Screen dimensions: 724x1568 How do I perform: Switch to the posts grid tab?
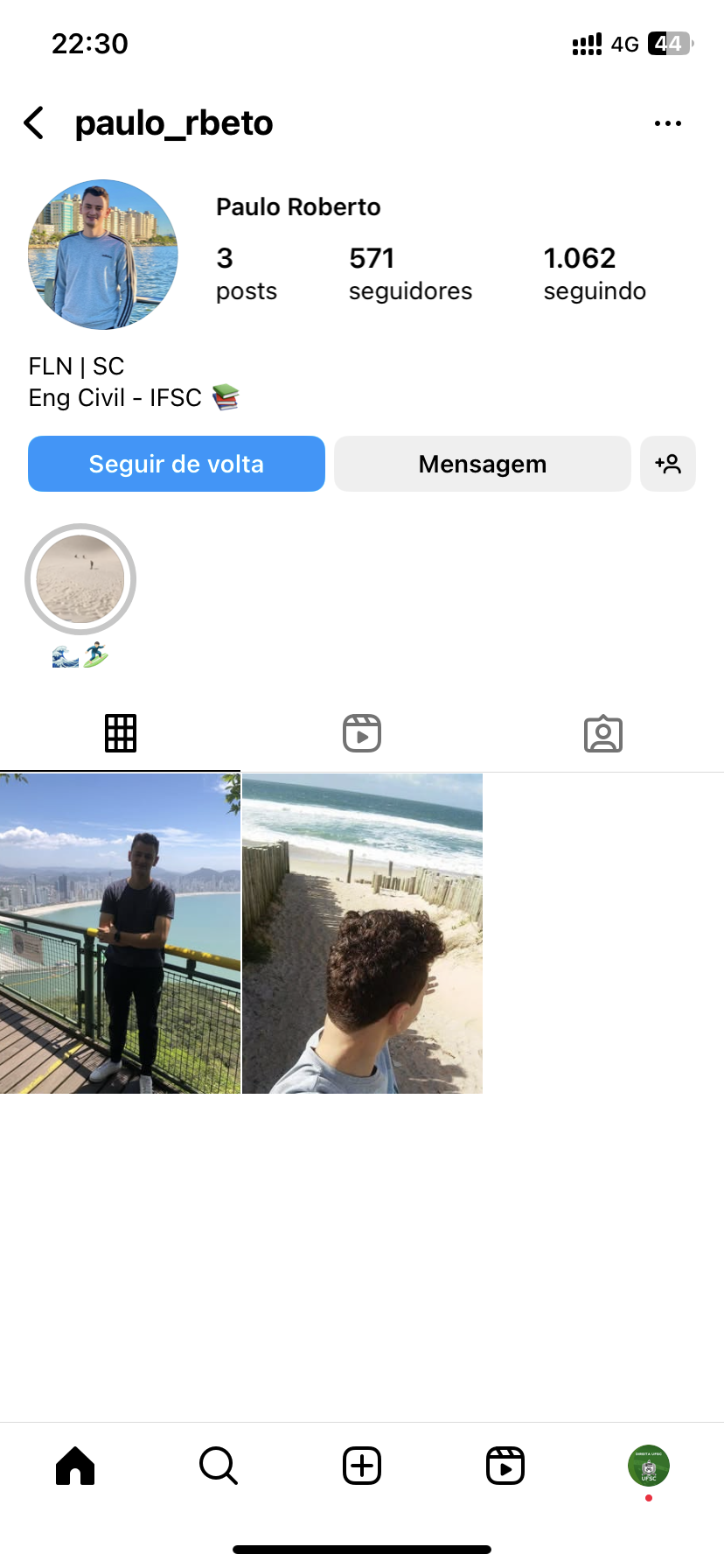tap(121, 733)
